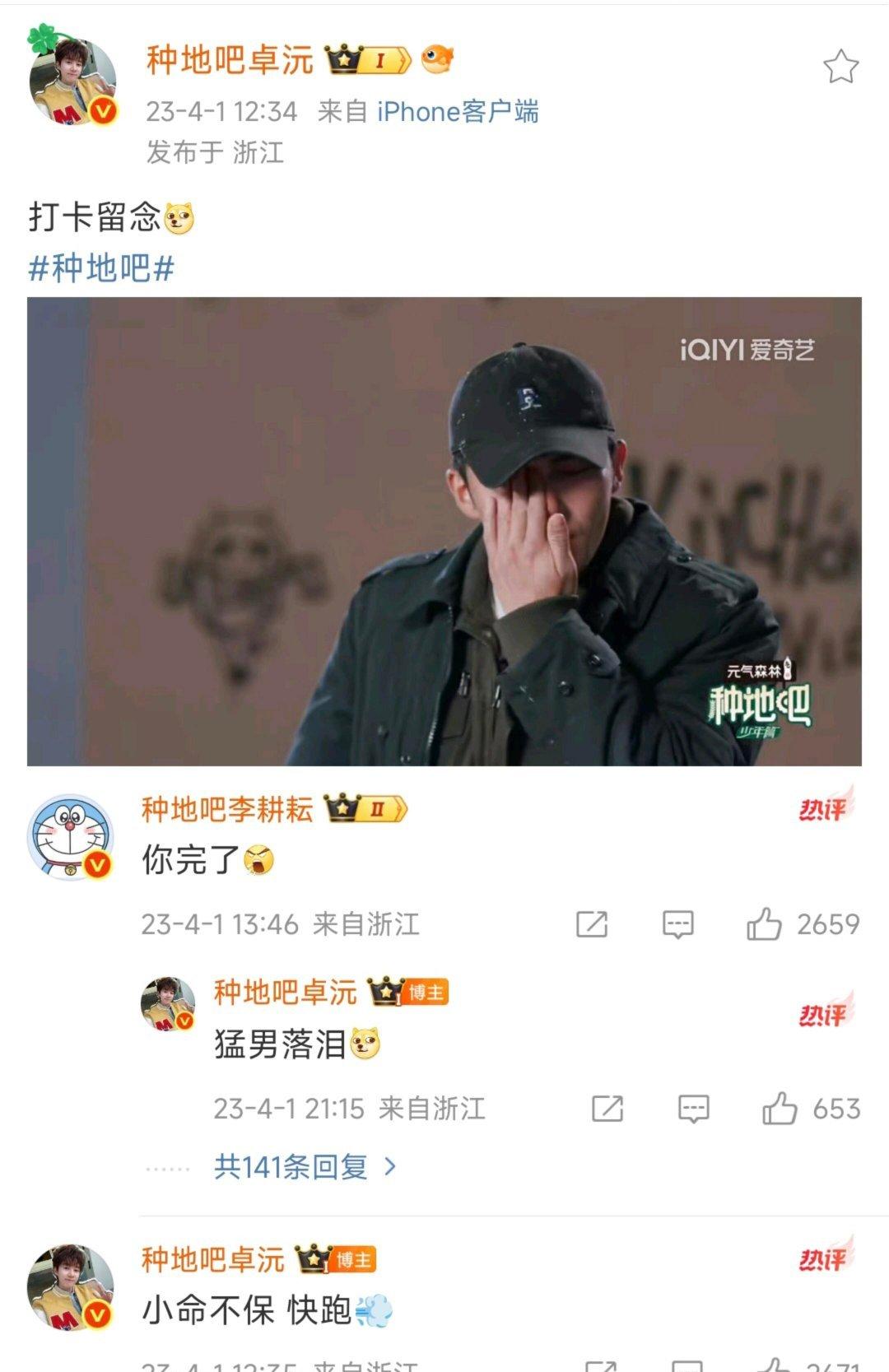The width and height of the screenshot is (889, 1372).
Task: Open 种地吧李耕耘's profile from the avatar
Action: [71, 838]
